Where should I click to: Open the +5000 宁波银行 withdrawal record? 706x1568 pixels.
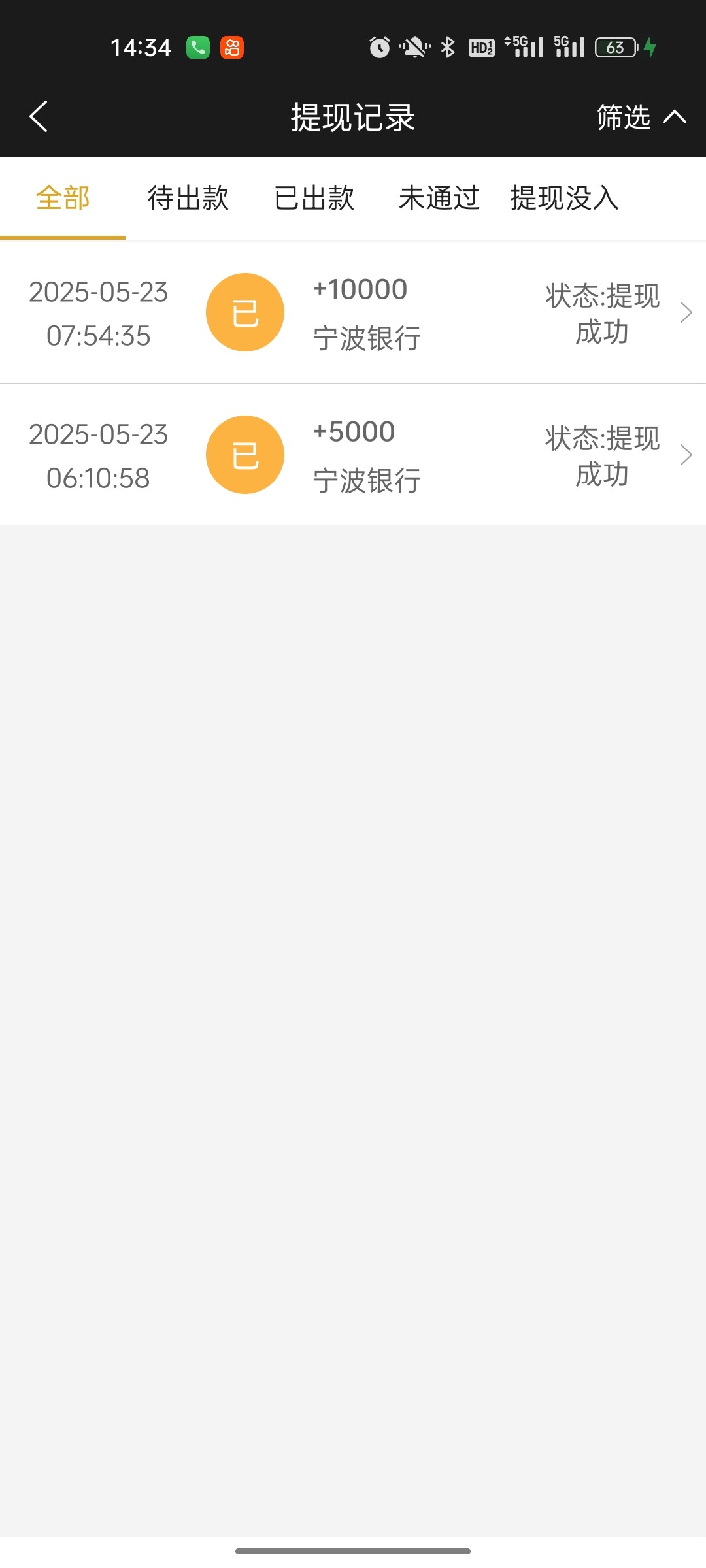pos(353,455)
